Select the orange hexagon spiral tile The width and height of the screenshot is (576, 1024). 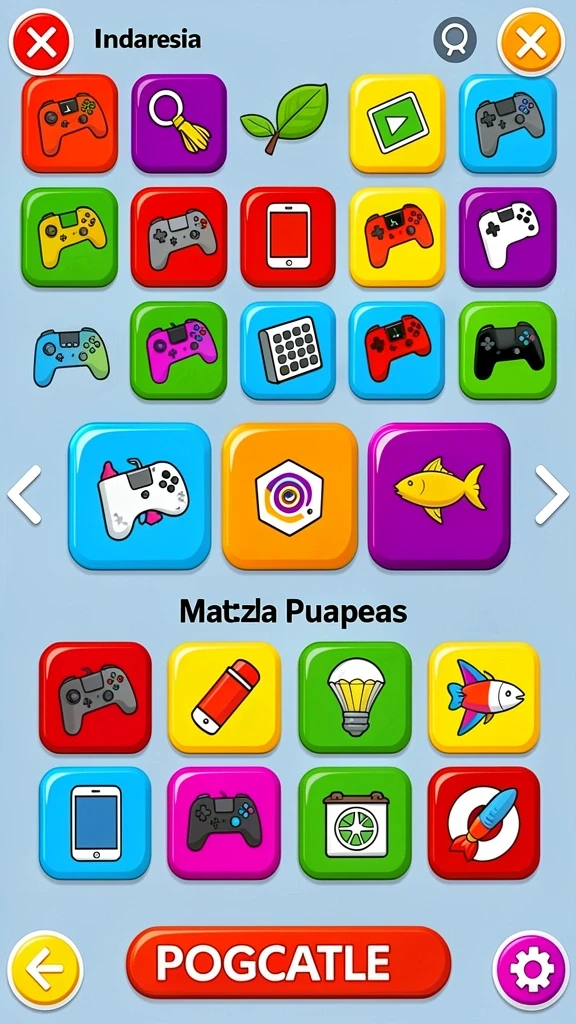tap(289, 496)
